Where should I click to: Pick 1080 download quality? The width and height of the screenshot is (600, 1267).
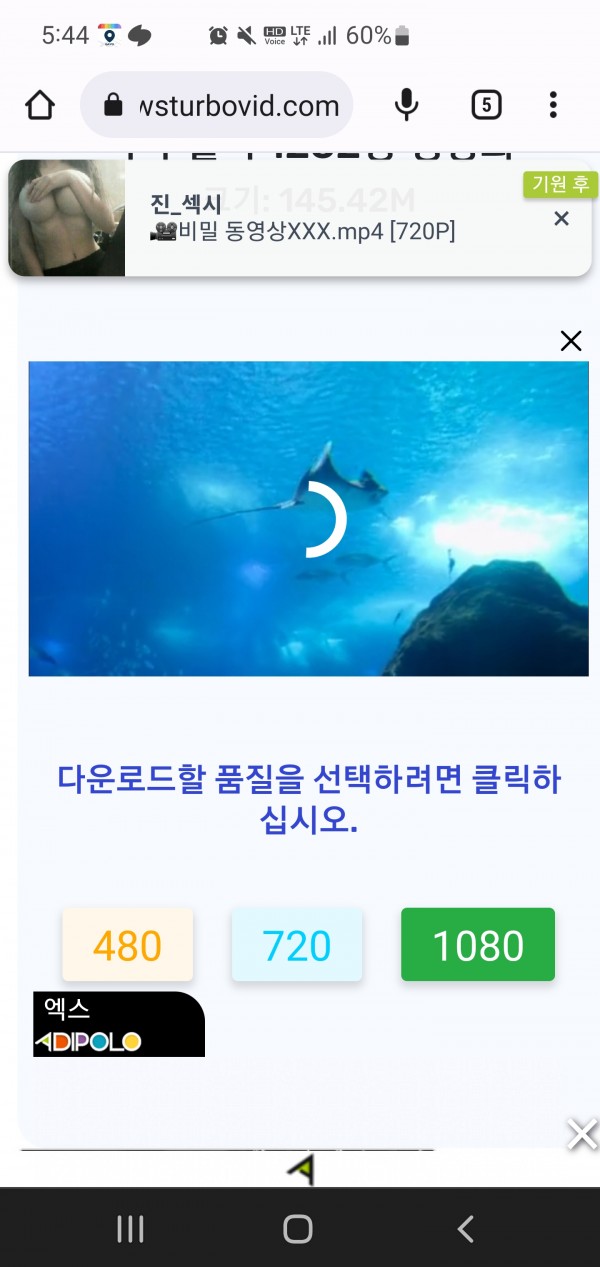(x=478, y=945)
